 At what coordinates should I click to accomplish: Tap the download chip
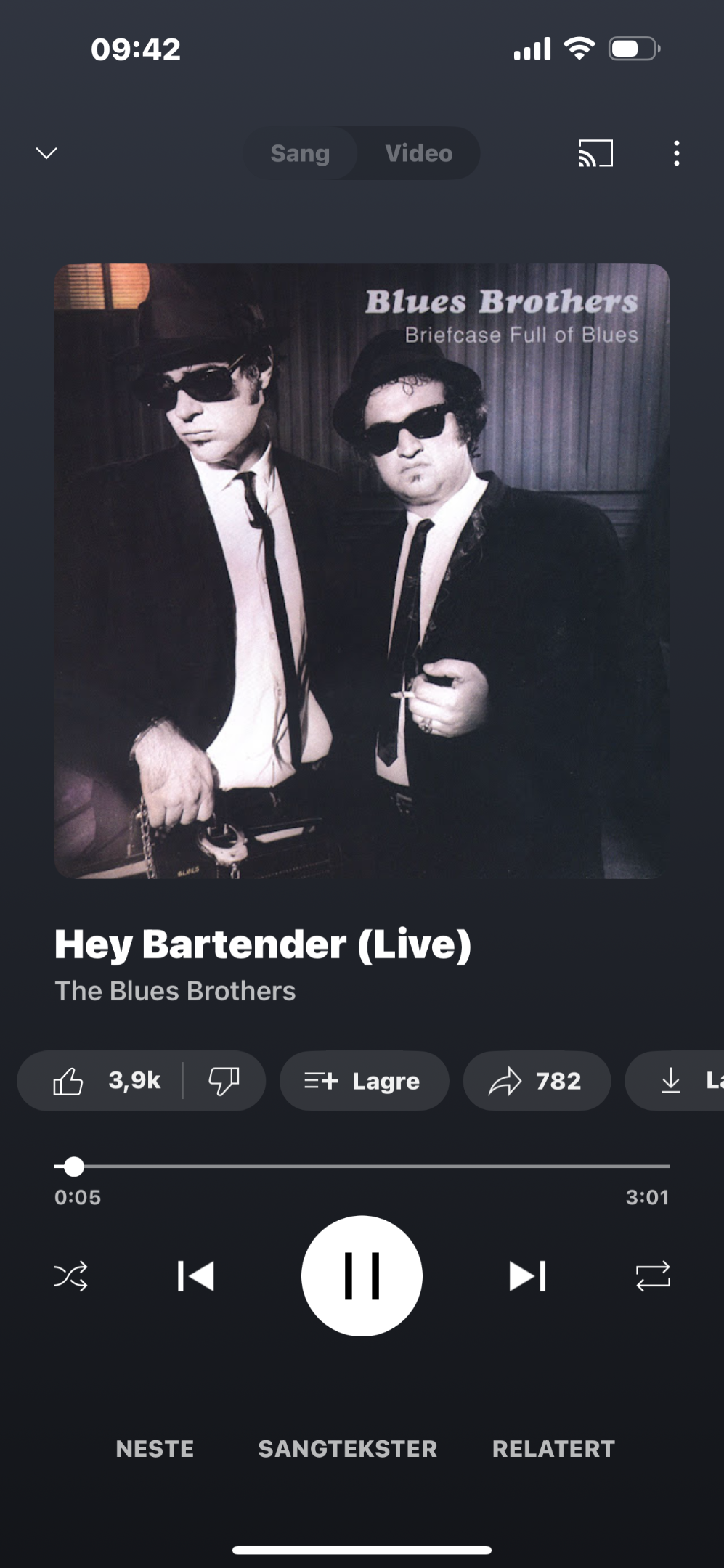[675, 1081]
